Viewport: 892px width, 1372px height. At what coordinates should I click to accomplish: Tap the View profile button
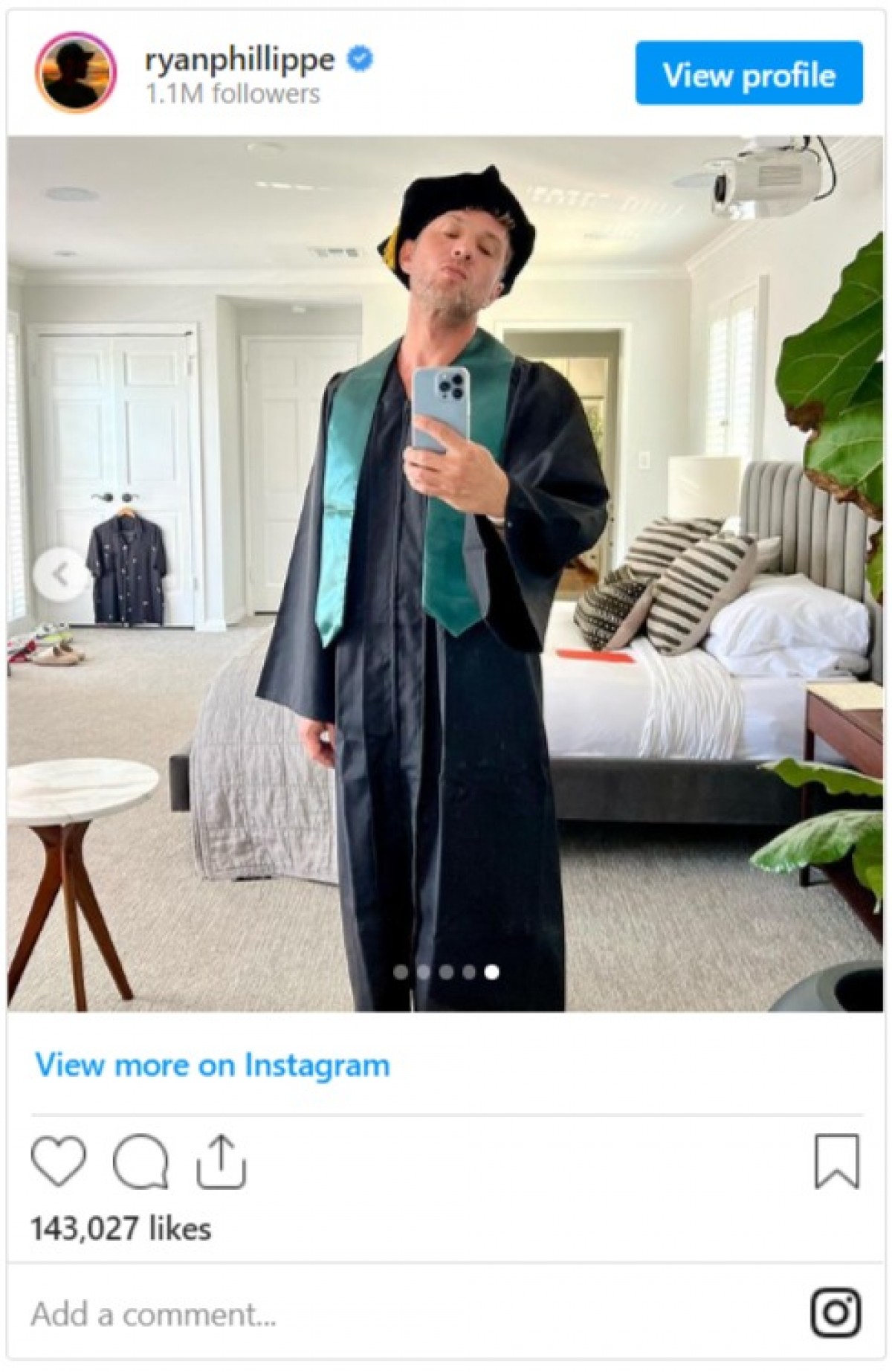pos(749,74)
